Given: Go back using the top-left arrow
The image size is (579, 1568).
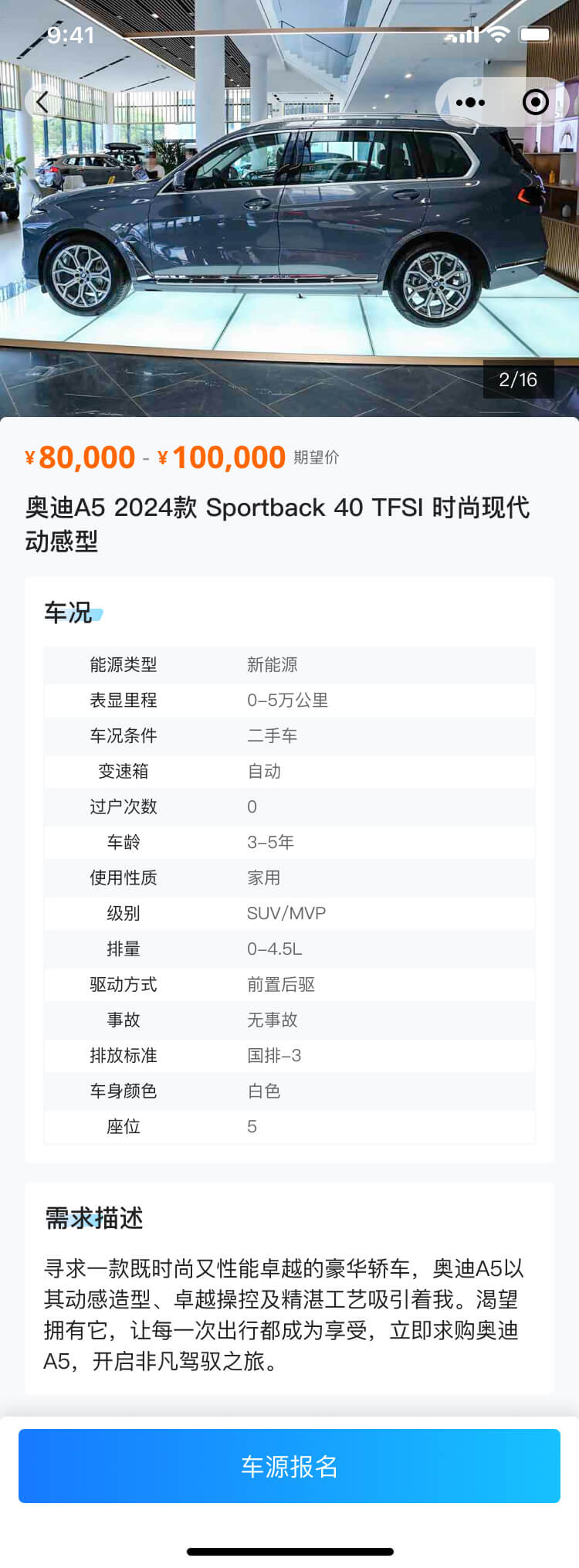Looking at the screenshot, I should 42,102.
